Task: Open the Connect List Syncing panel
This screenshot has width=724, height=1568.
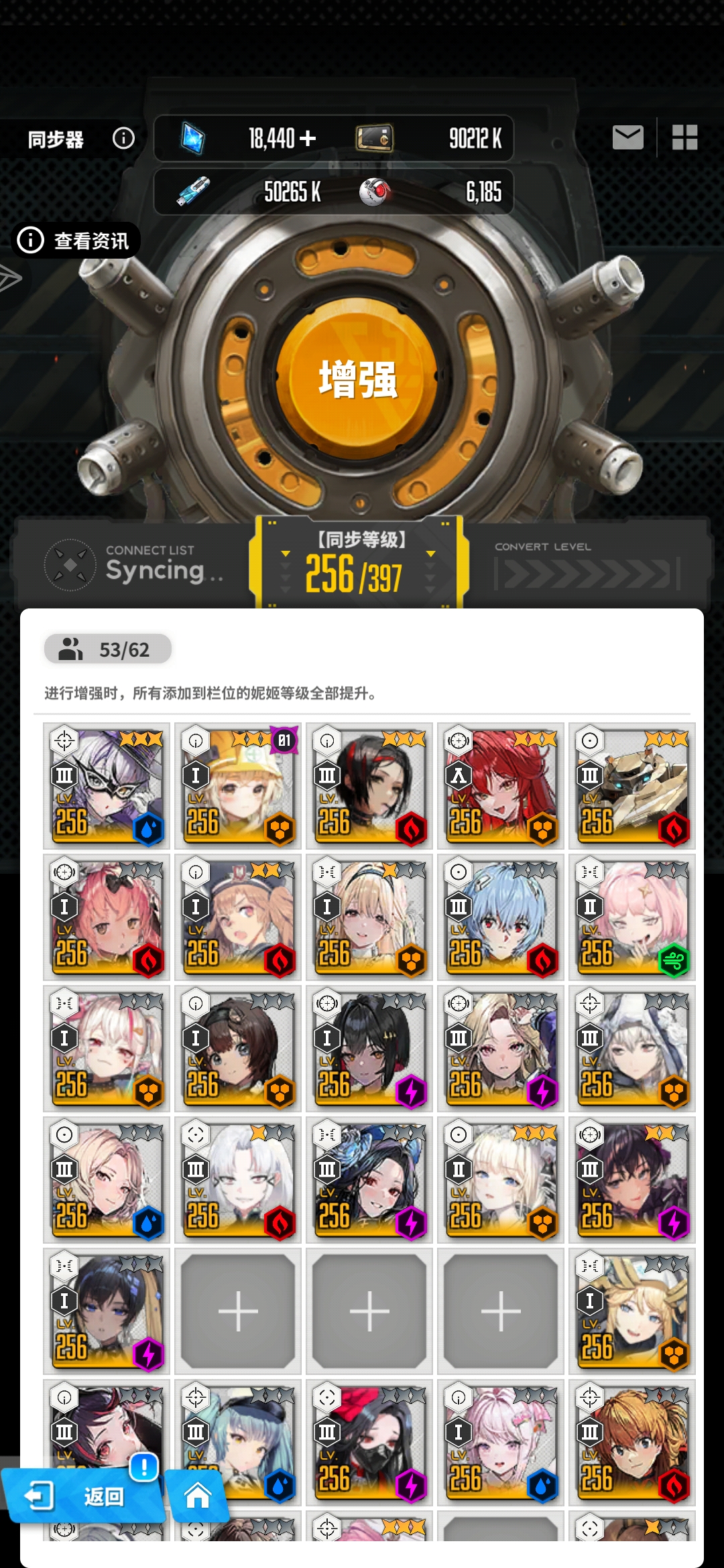Action: pos(134,564)
